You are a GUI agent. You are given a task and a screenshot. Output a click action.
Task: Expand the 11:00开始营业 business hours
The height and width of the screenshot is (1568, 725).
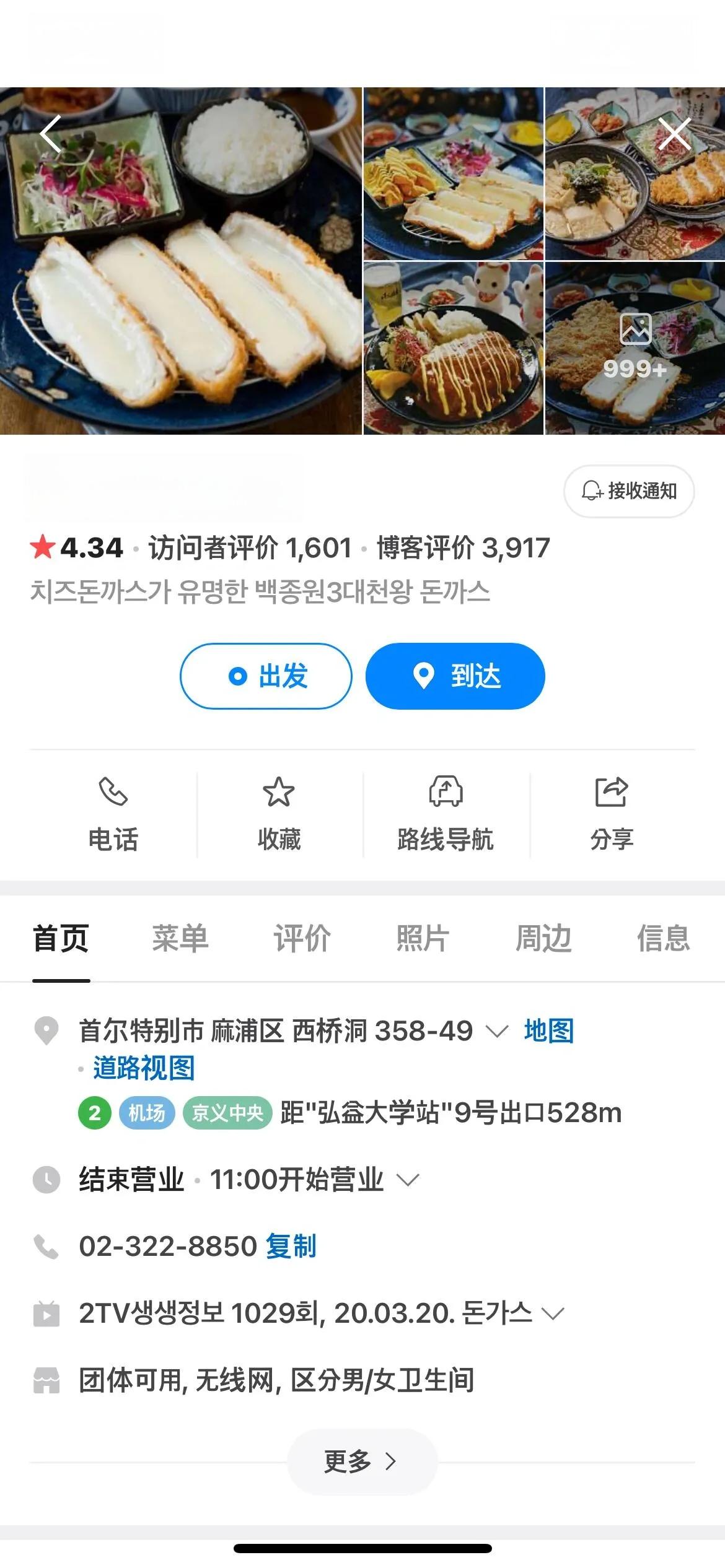pyautogui.click(x=407, y=1180)
